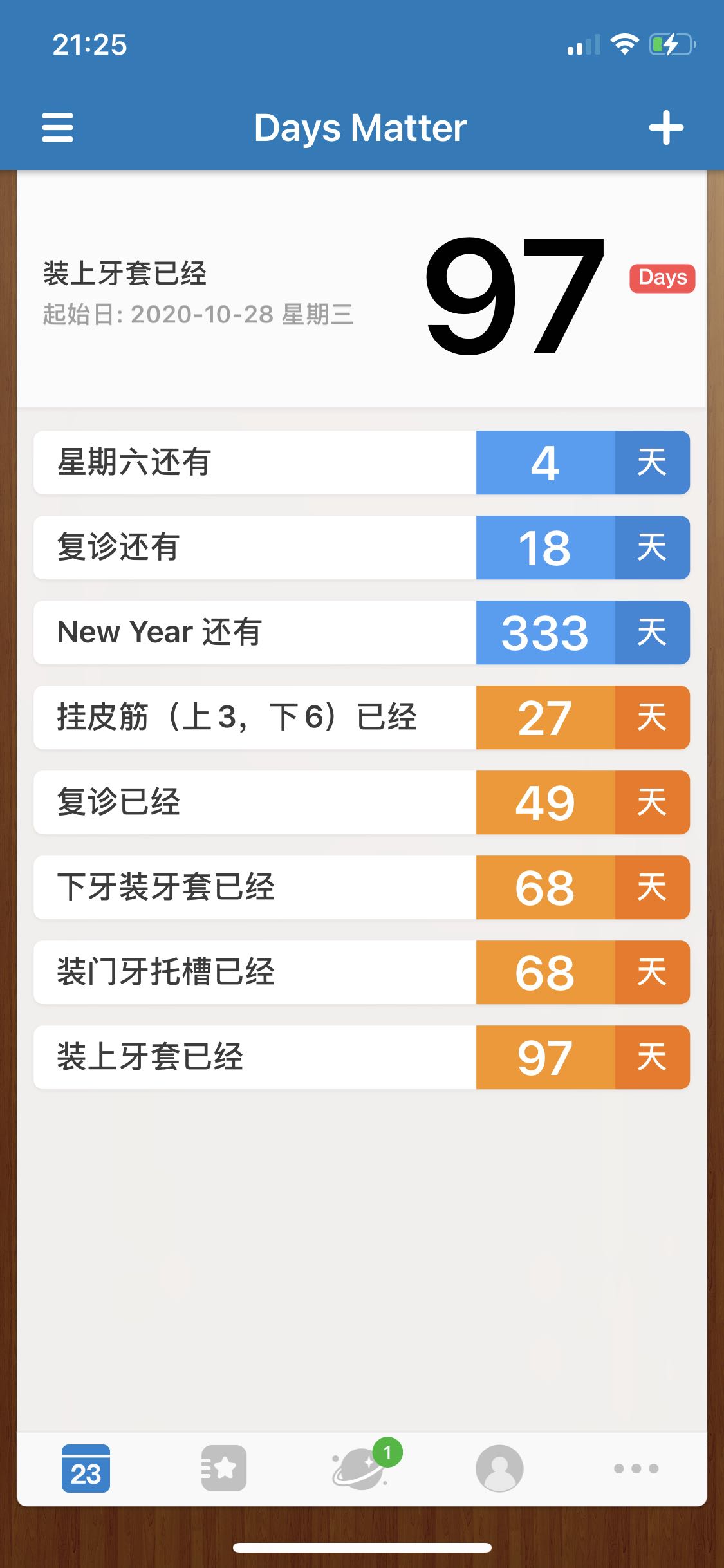
Task: Open the 97 Days header card
Action: [362, 290]
